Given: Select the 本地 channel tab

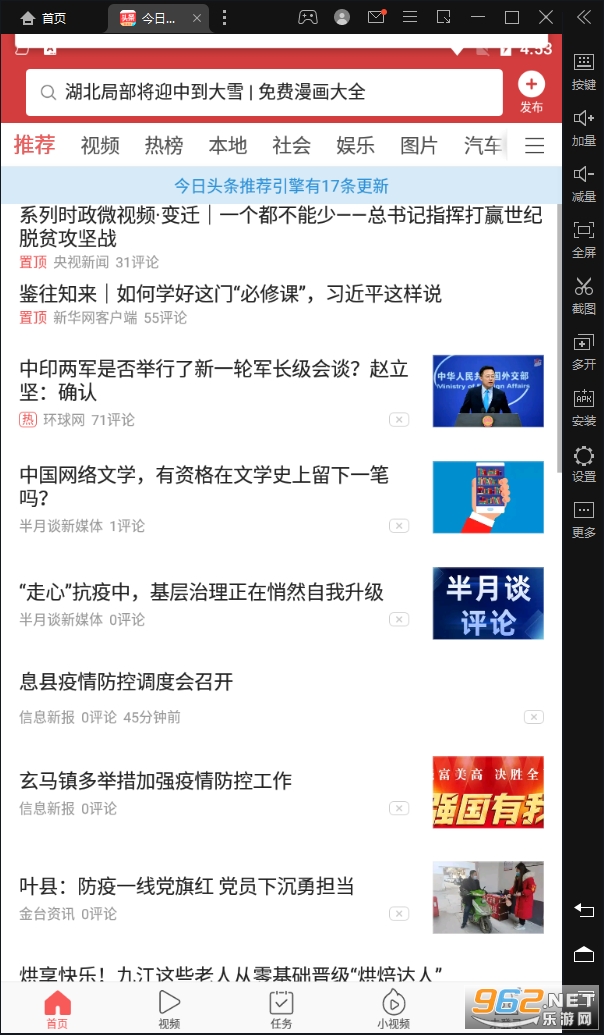Looking at the screenshot, I should [228, 146].
